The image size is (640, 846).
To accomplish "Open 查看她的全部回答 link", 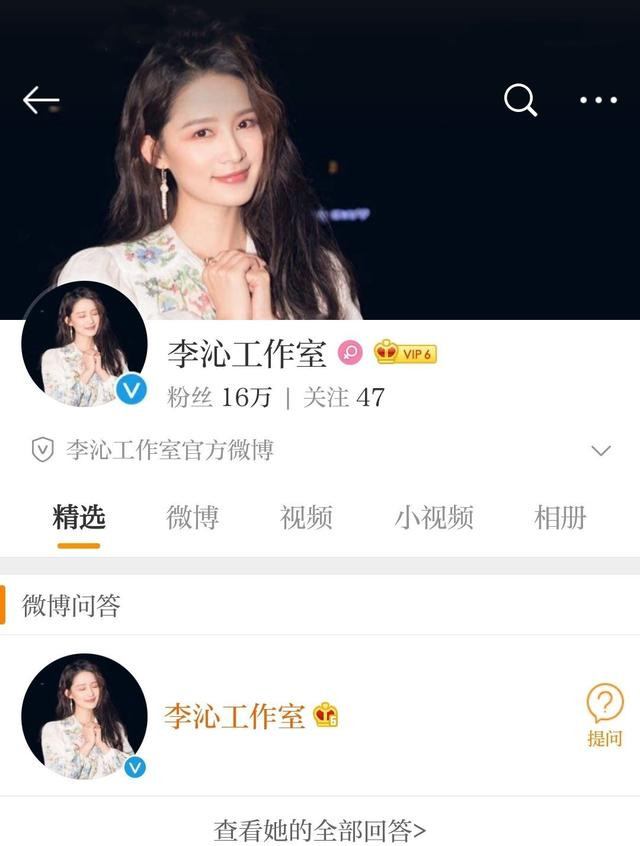I will [320, 829].
